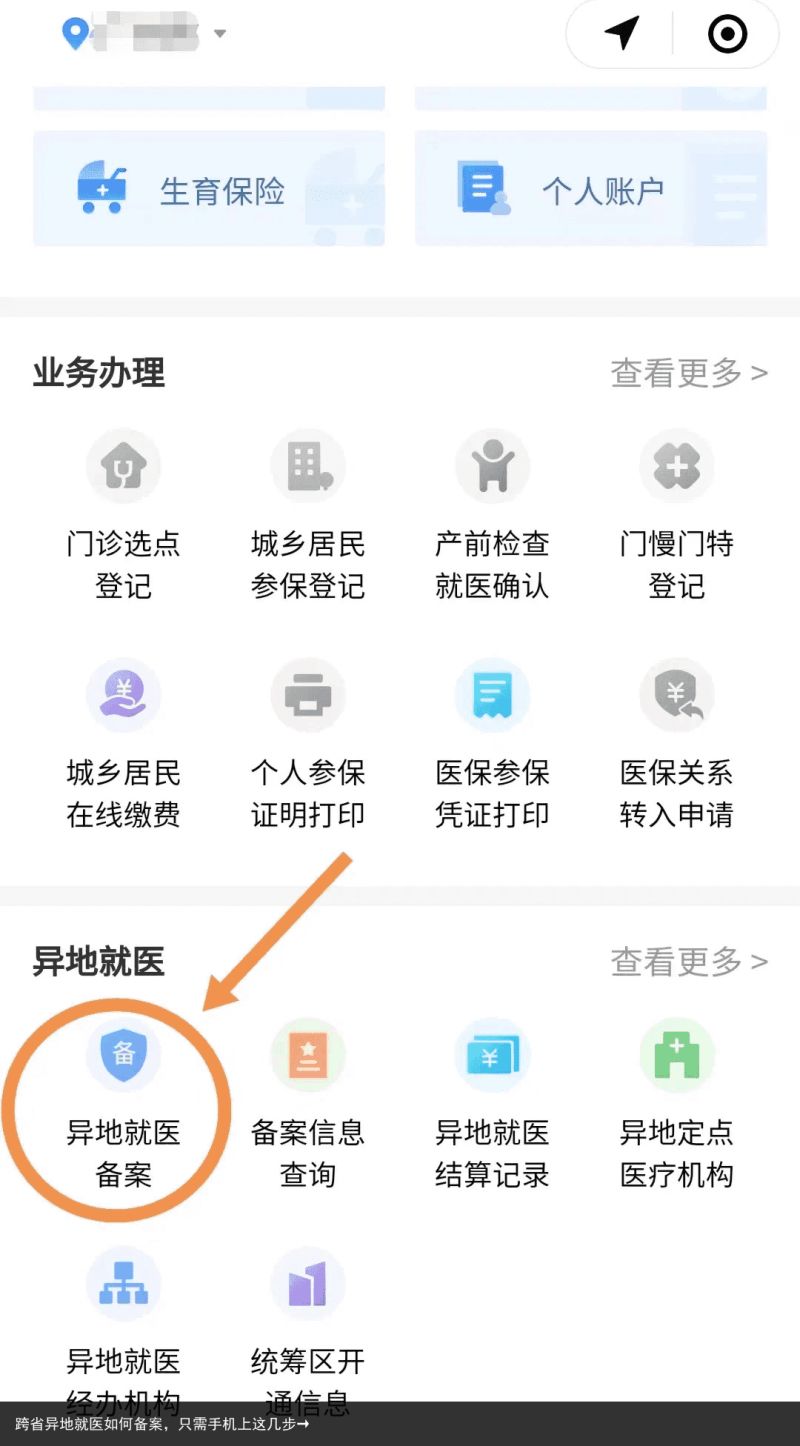
Task: Open 城乡居民参保登记
Action: (308, 517)
